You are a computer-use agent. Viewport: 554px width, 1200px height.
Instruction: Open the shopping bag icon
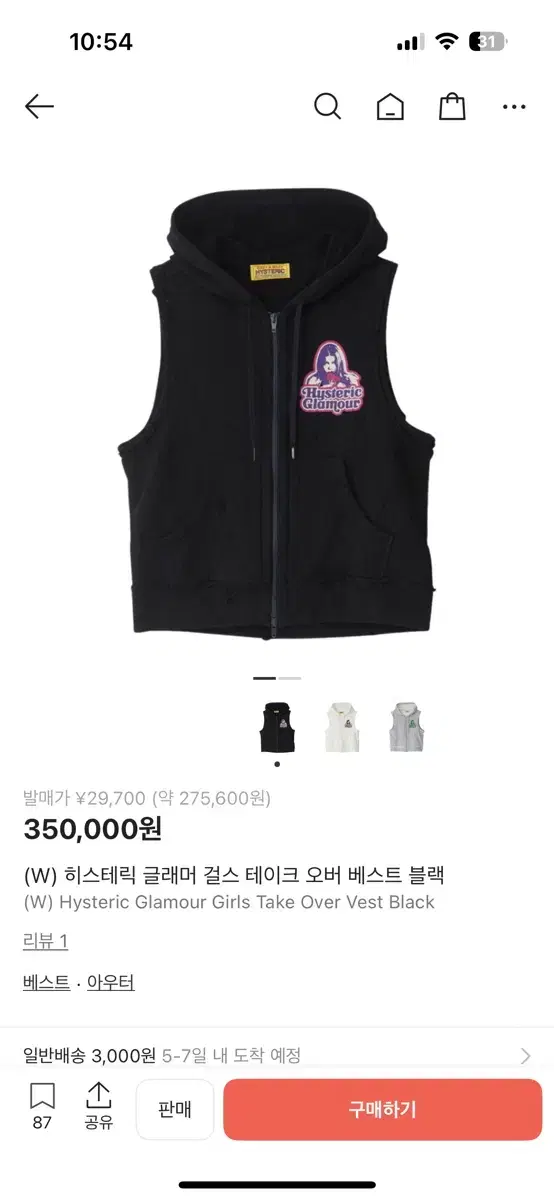(453, 106)
